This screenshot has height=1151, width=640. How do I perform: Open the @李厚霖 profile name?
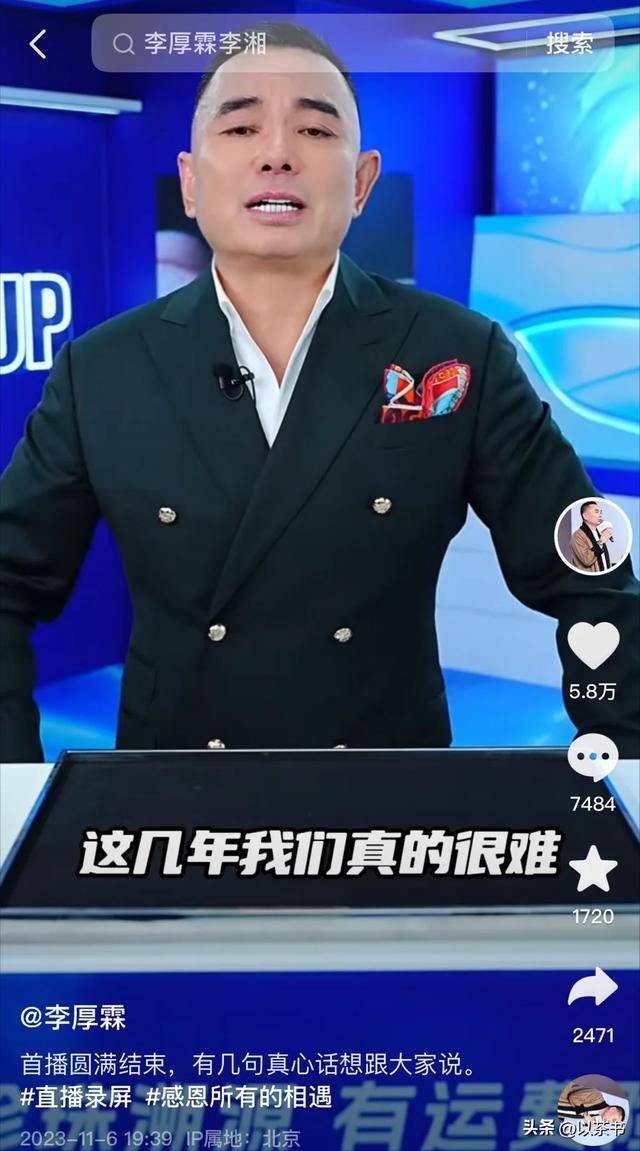pos(73,1018)
